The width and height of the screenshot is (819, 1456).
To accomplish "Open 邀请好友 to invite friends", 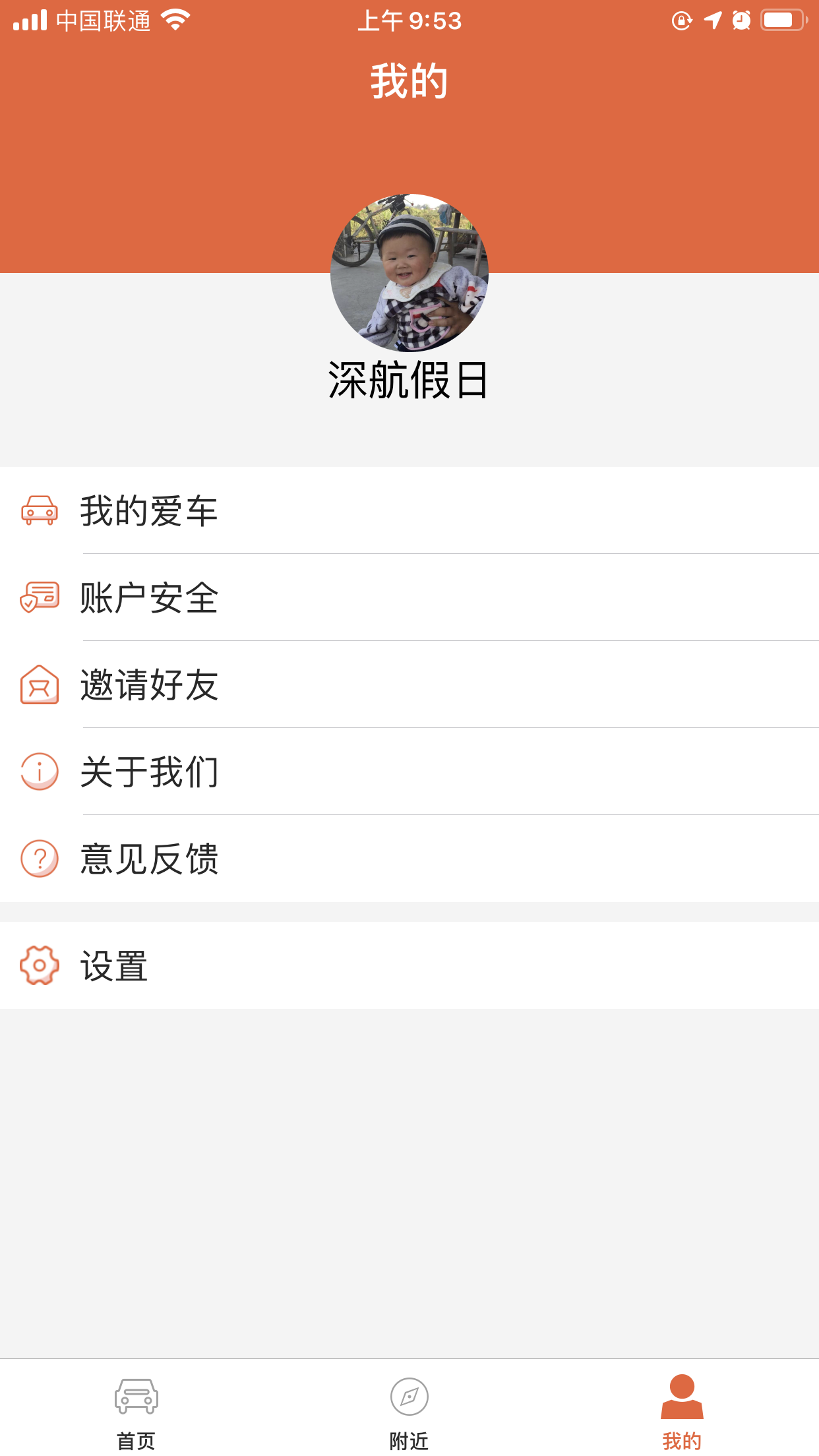I will point(149,684).
